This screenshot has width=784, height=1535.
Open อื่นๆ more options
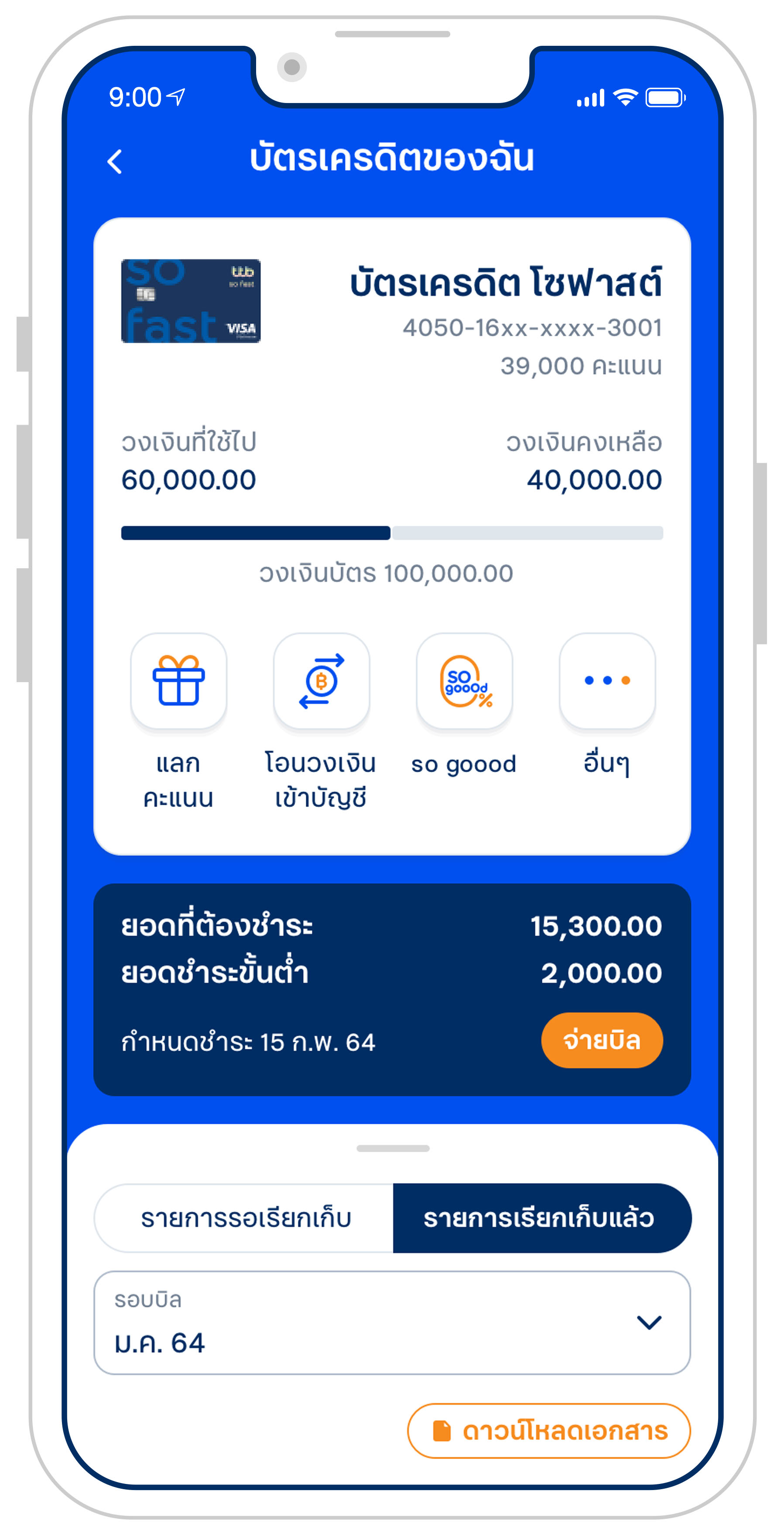(607, 680)
